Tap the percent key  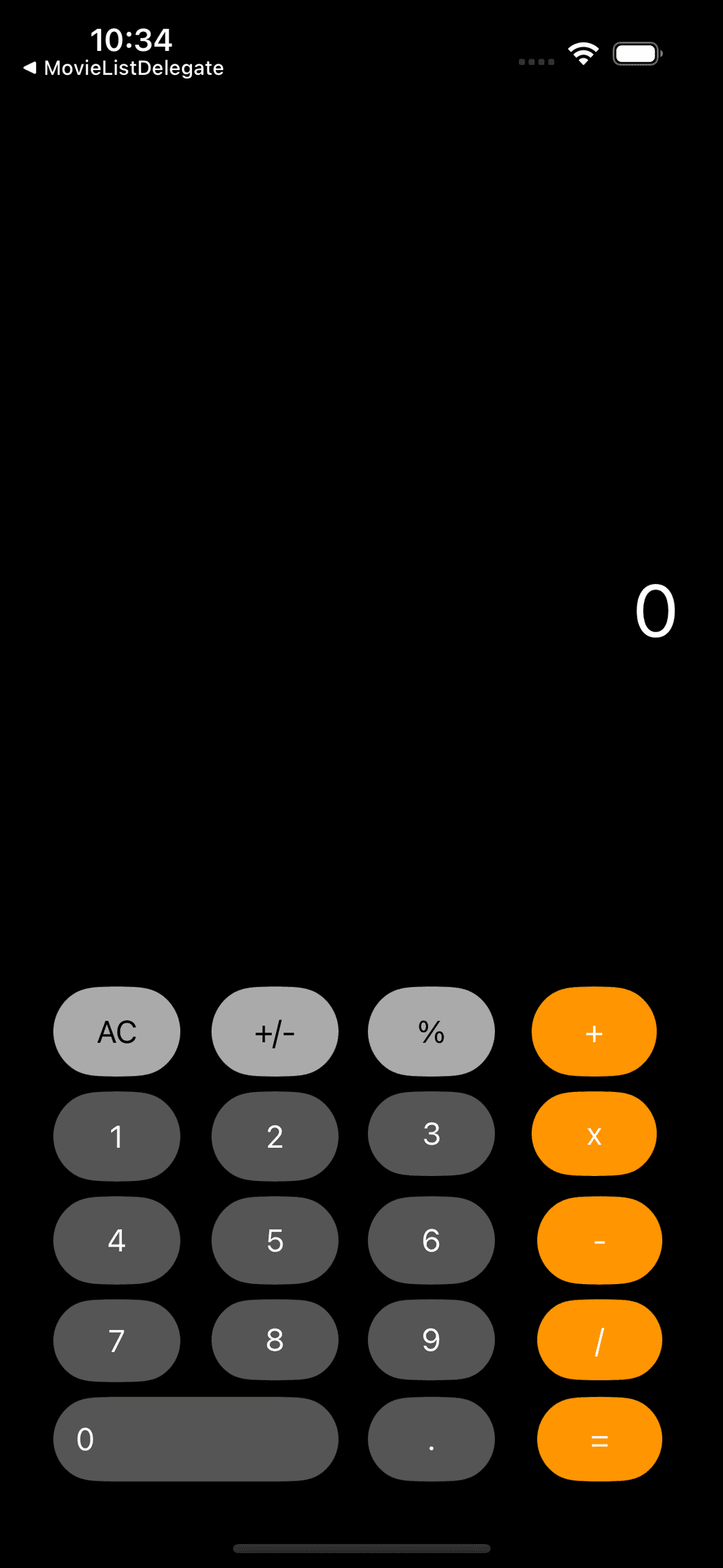pyautogui.click(x=431, y=1031)
